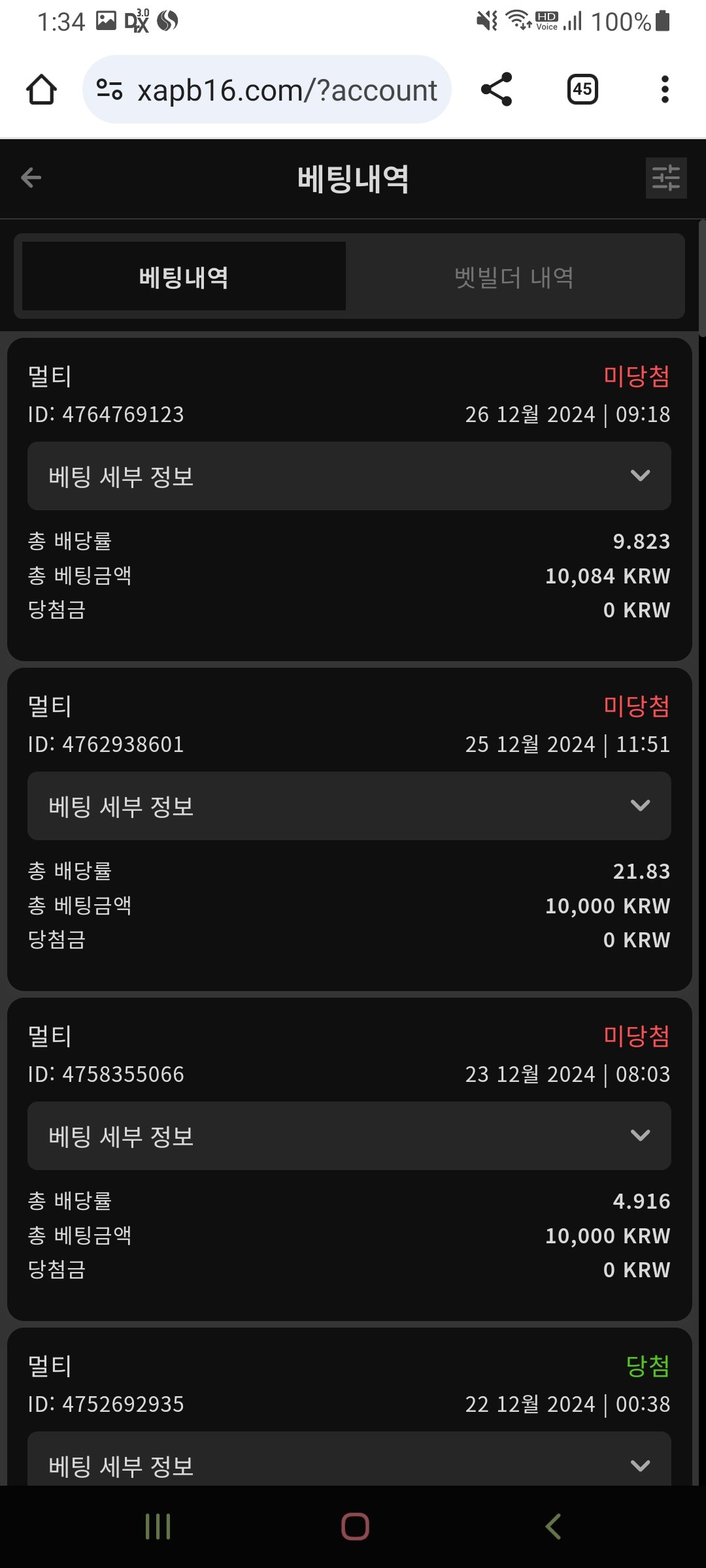Tap the browser home icon

pos(41,90)
